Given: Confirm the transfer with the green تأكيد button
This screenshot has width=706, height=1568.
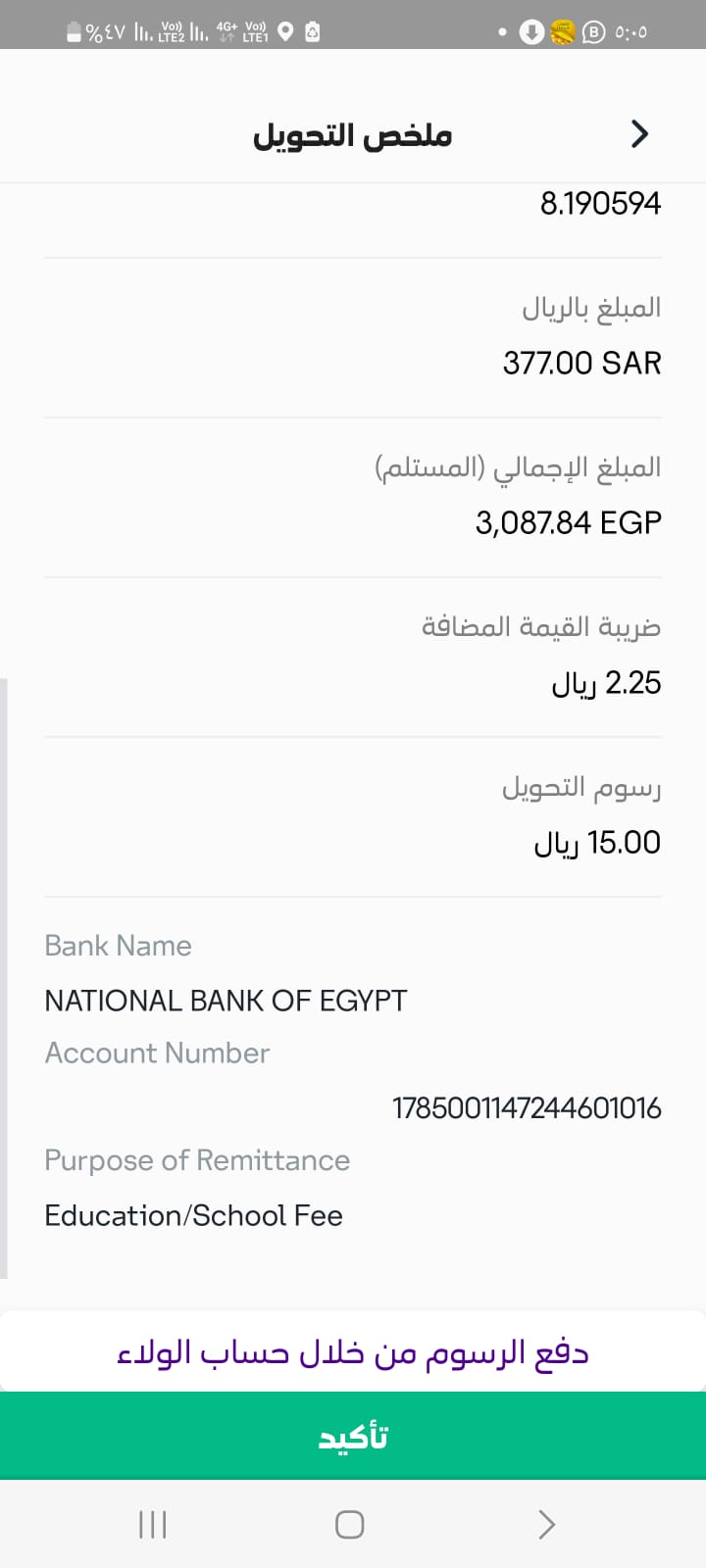Looking at the screenshot, I should [x=353, y=1436].
